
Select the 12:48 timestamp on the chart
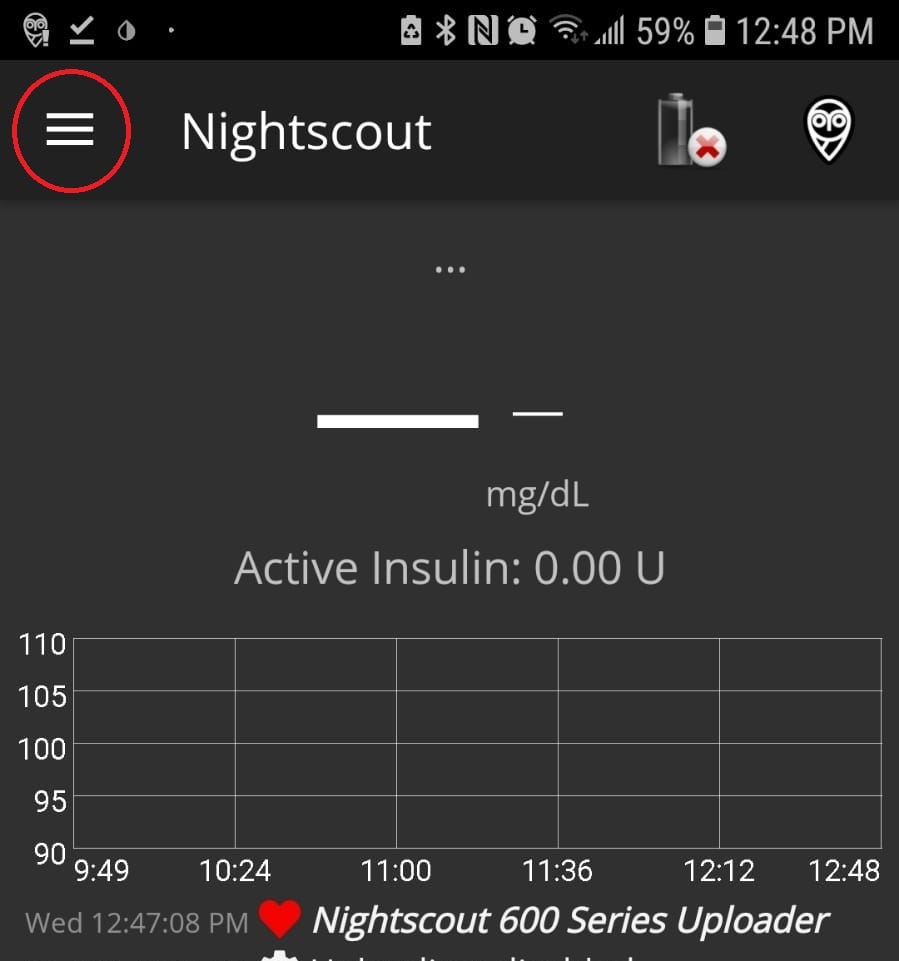[x=847, y=870]
